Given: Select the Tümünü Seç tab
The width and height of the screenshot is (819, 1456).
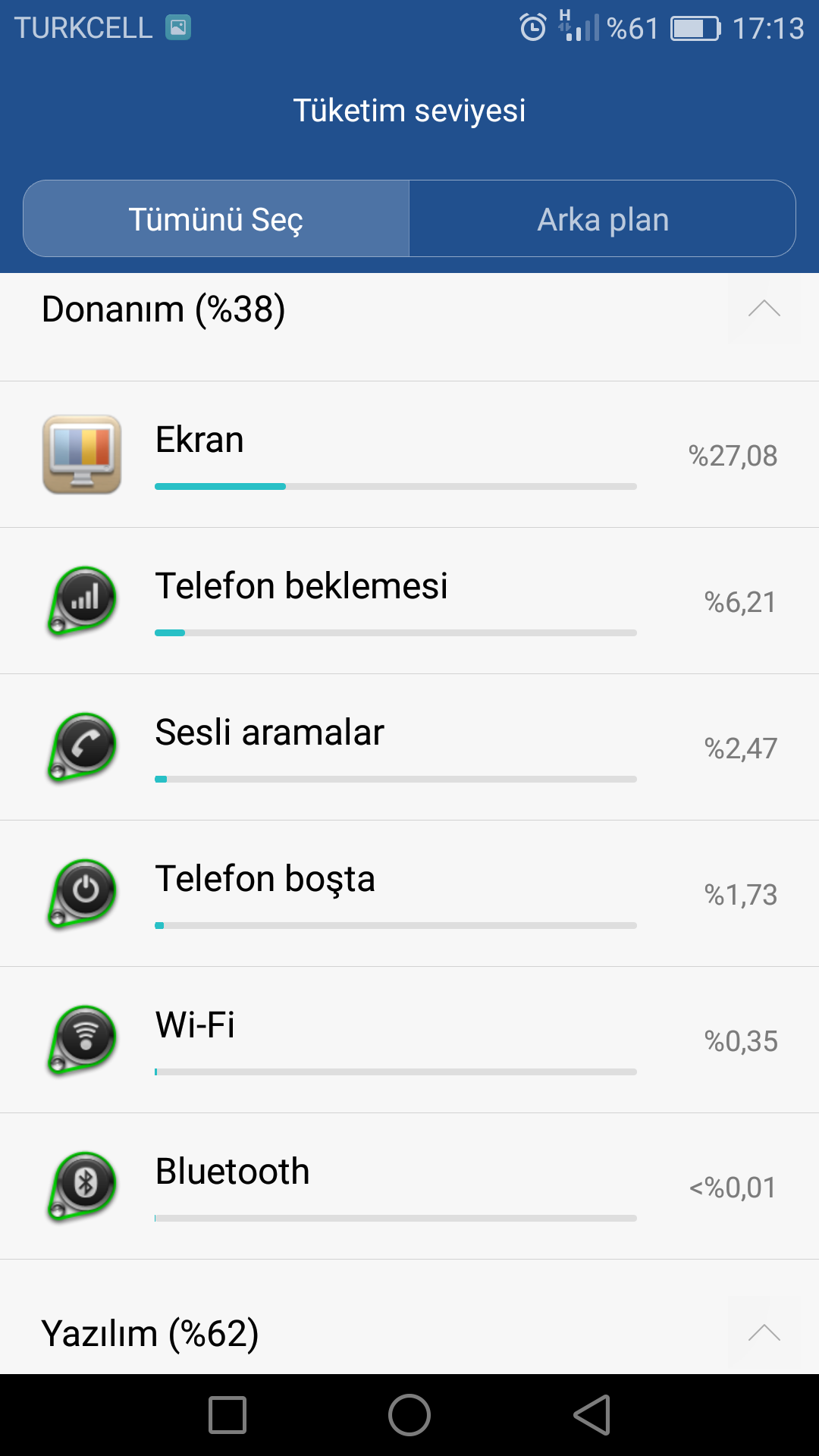Looking at the screenshot, I should point(216,219).
